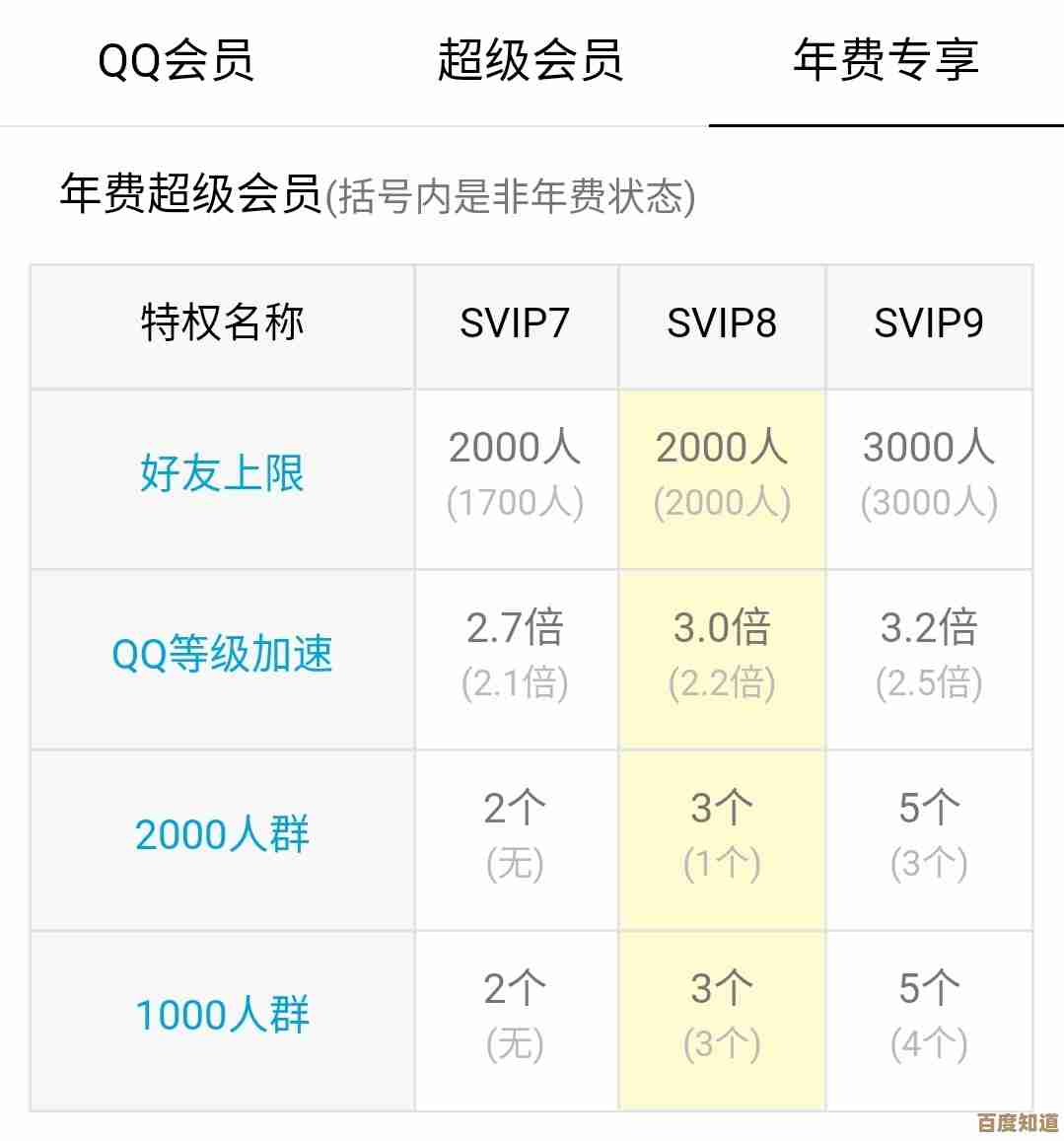Select the highlighted 3个 cell under SVIP8
Image resolution: width=1064 pixels, height=1141 pixels.
coord(721,809)
